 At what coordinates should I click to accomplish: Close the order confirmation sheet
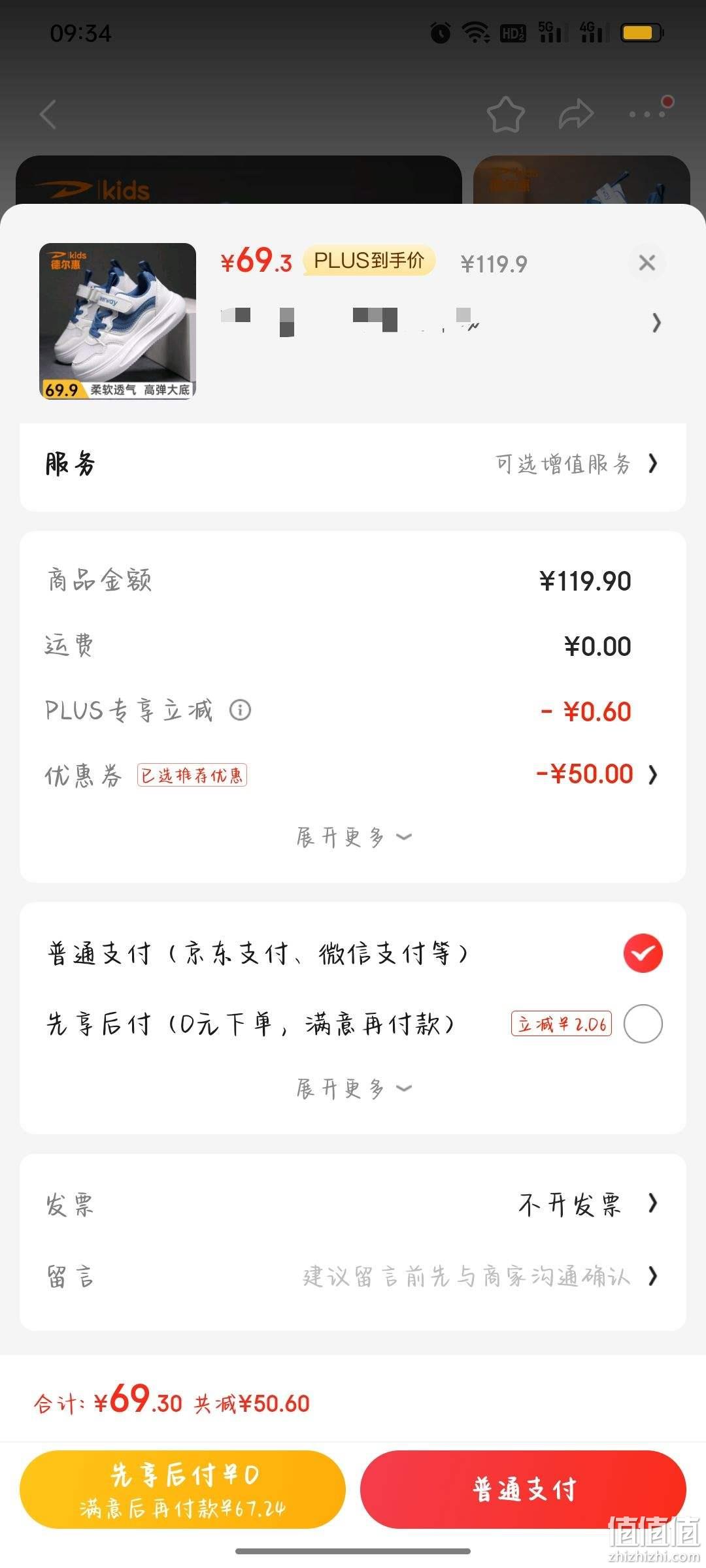click(x=647, y=263)
